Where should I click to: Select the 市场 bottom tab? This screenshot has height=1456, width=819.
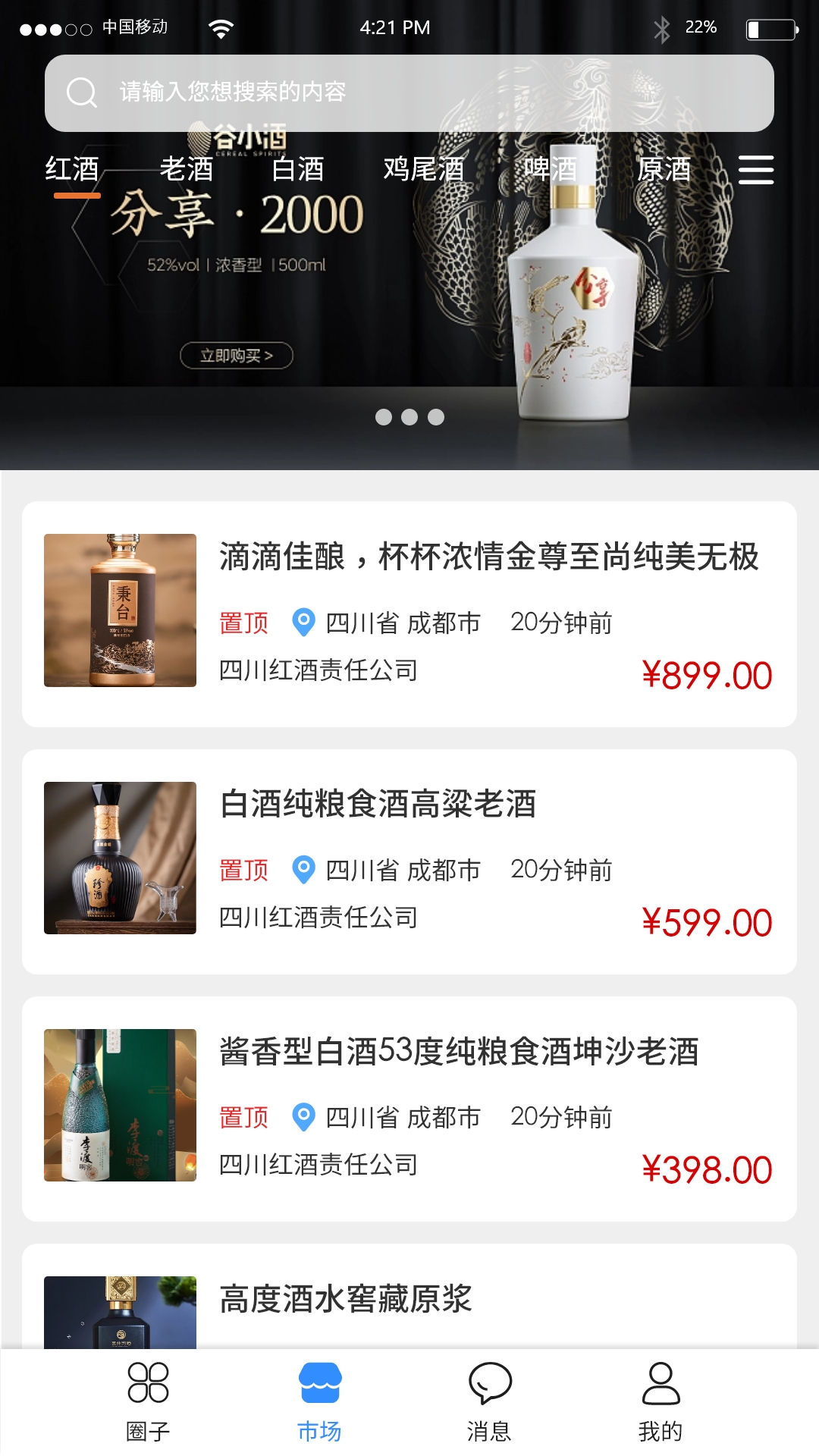319,1401
